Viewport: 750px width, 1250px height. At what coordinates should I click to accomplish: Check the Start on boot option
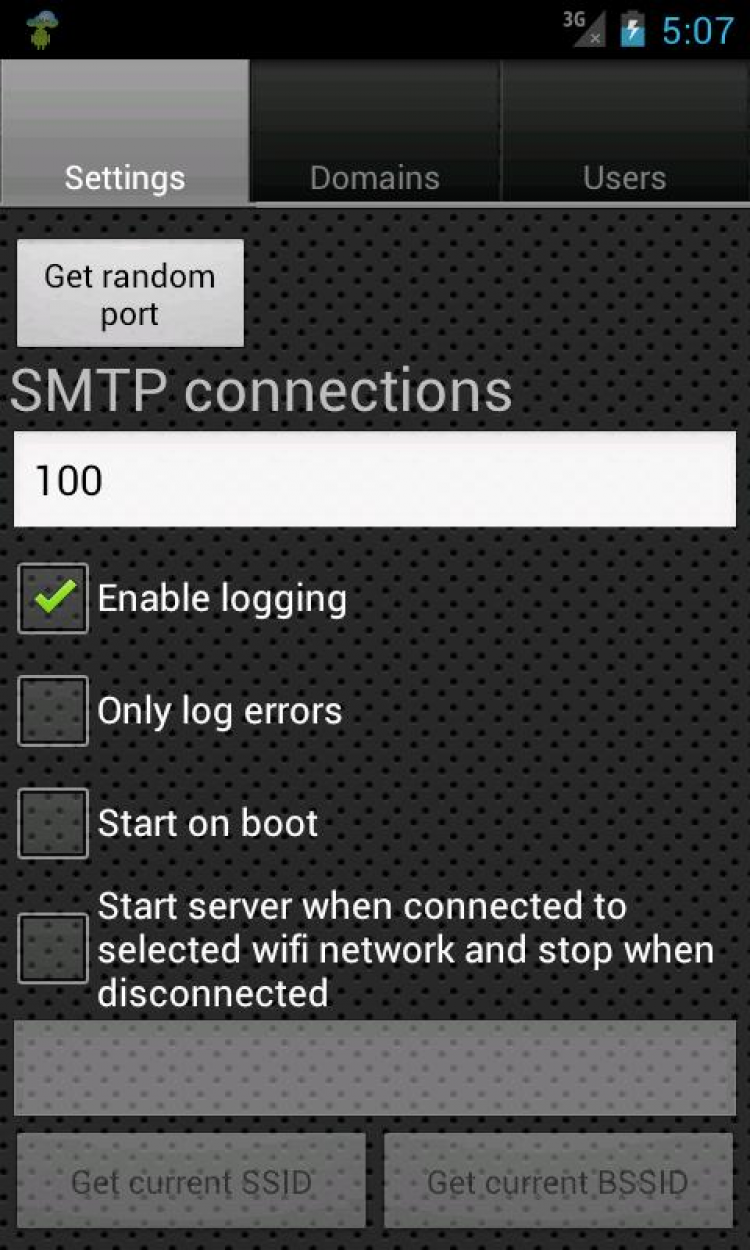[x=53, y=823]
